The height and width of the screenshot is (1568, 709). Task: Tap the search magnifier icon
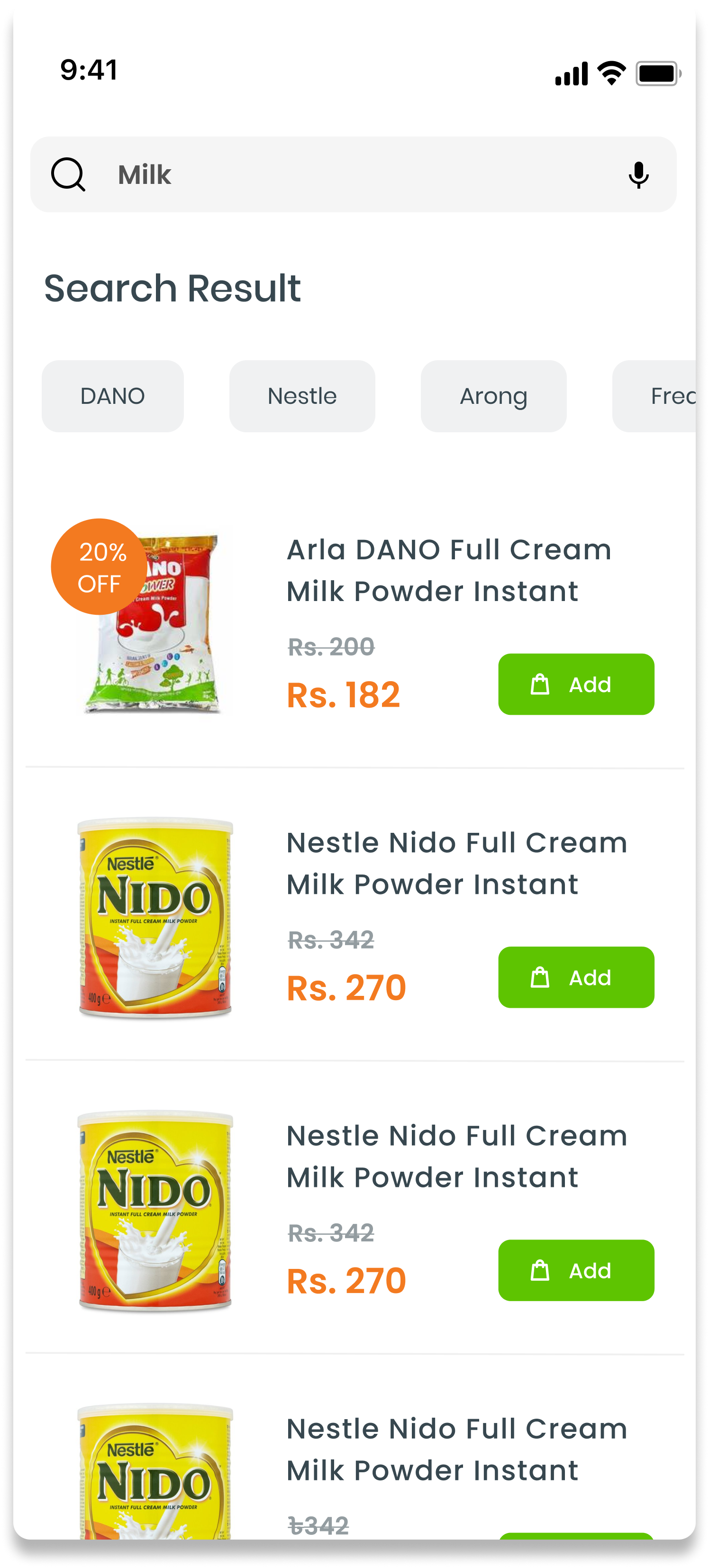point(68,175)
